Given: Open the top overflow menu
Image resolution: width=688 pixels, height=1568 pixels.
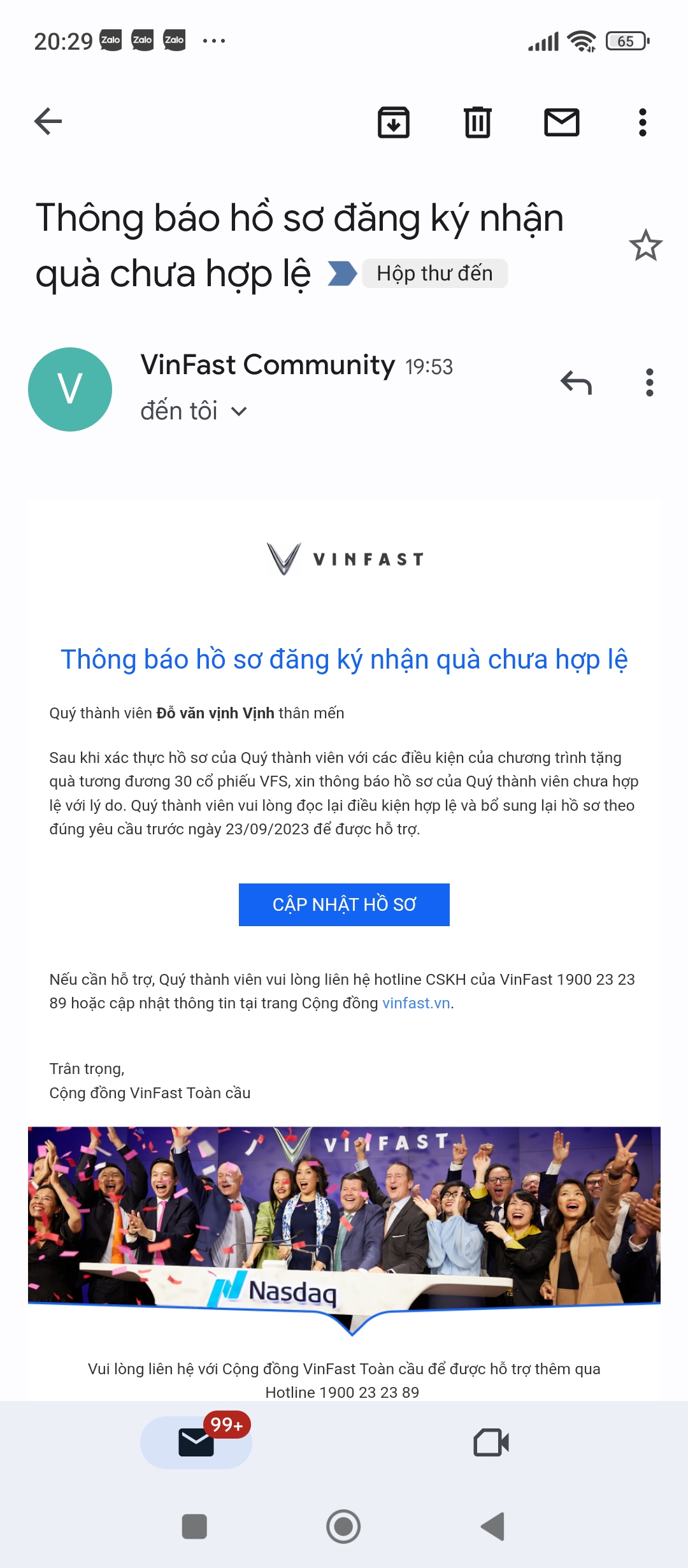Looking at the screenshot, I should coord(642,122).
